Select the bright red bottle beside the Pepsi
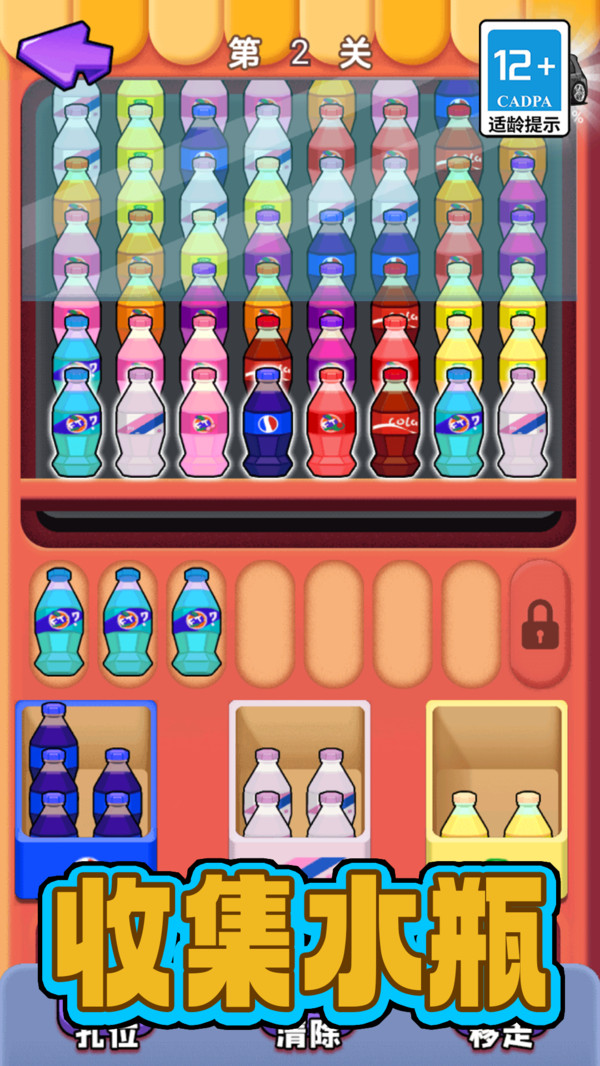This screenshot has width=600, height=1066. tap(331, 423)
